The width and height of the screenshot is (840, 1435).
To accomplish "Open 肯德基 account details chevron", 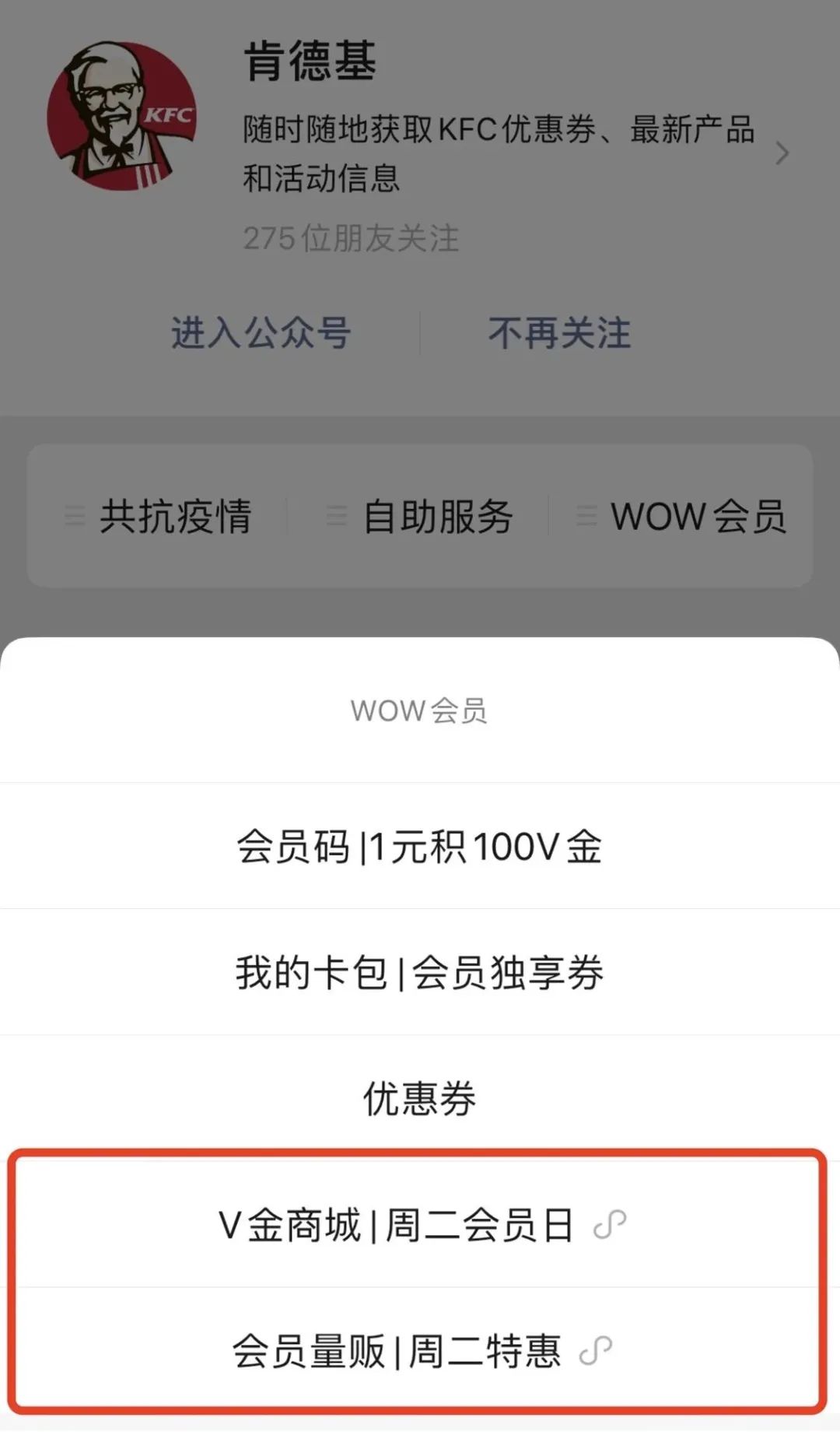I will (782, 153).
